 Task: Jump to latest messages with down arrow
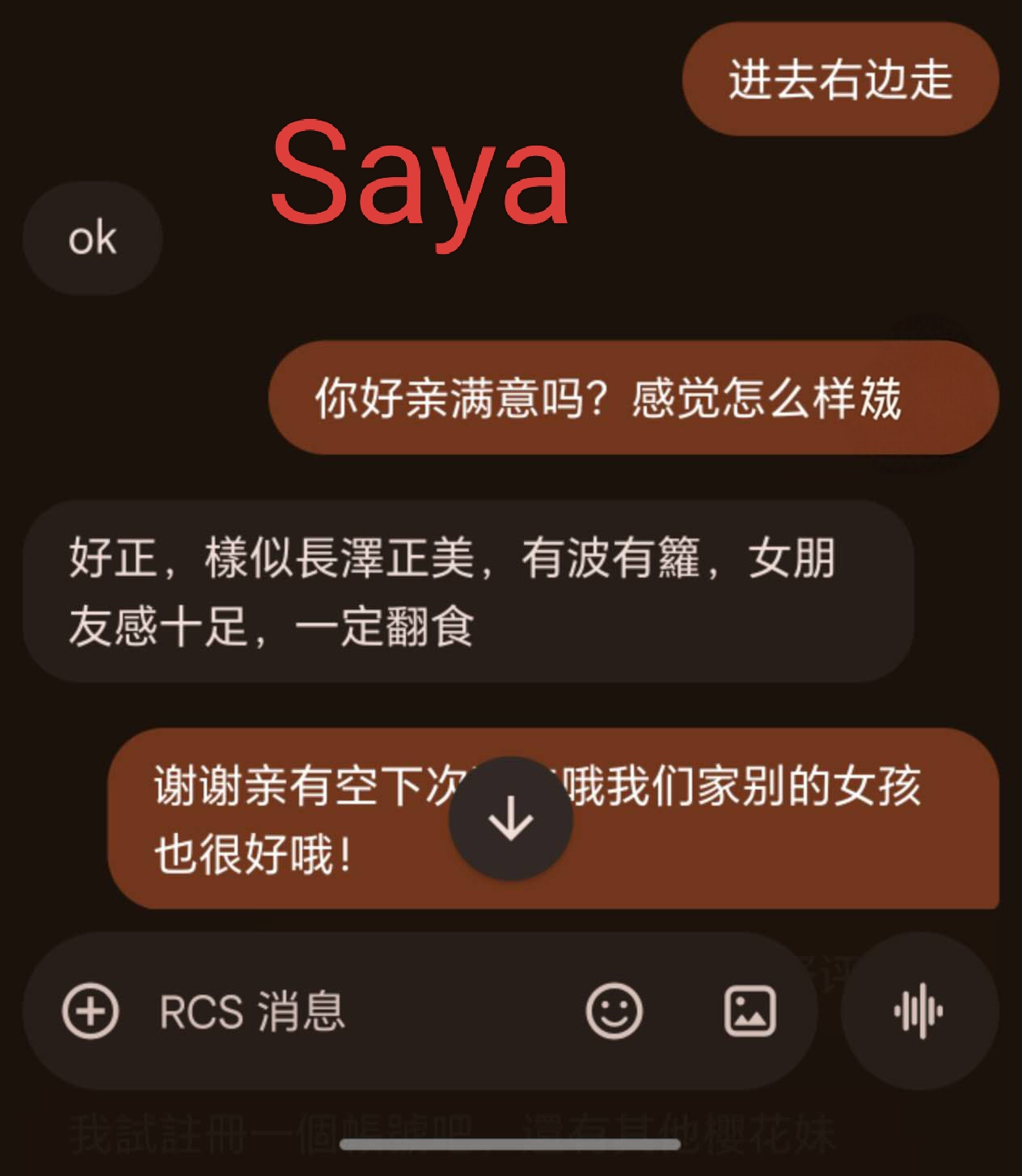(511, 819)
